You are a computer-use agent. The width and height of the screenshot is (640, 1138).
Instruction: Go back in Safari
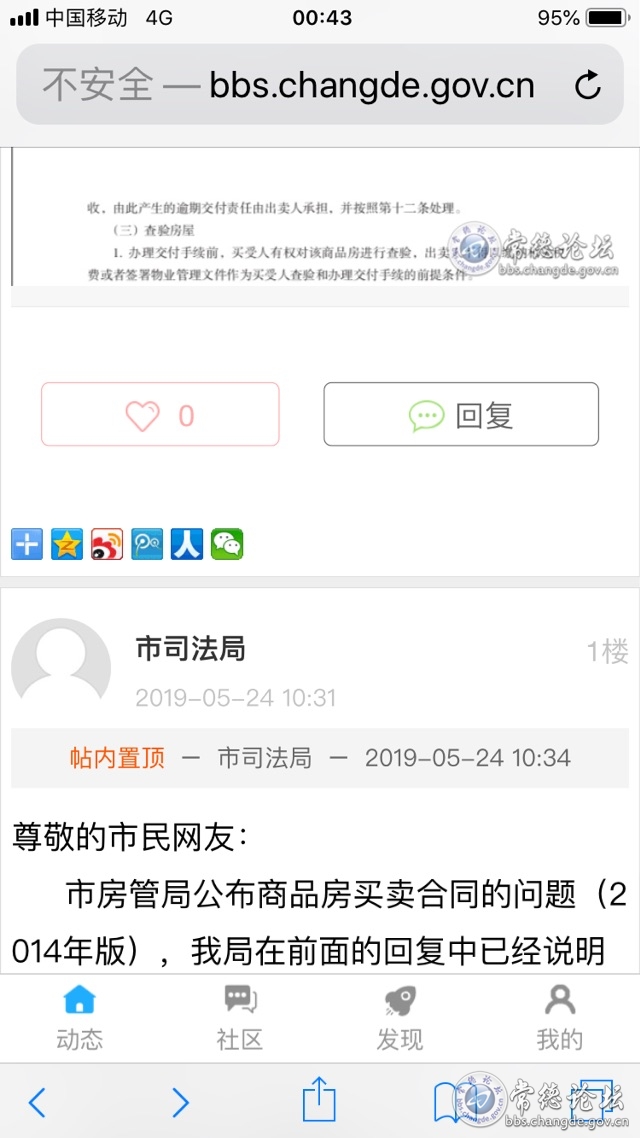pyautogui.click(x=37, y=1102)
